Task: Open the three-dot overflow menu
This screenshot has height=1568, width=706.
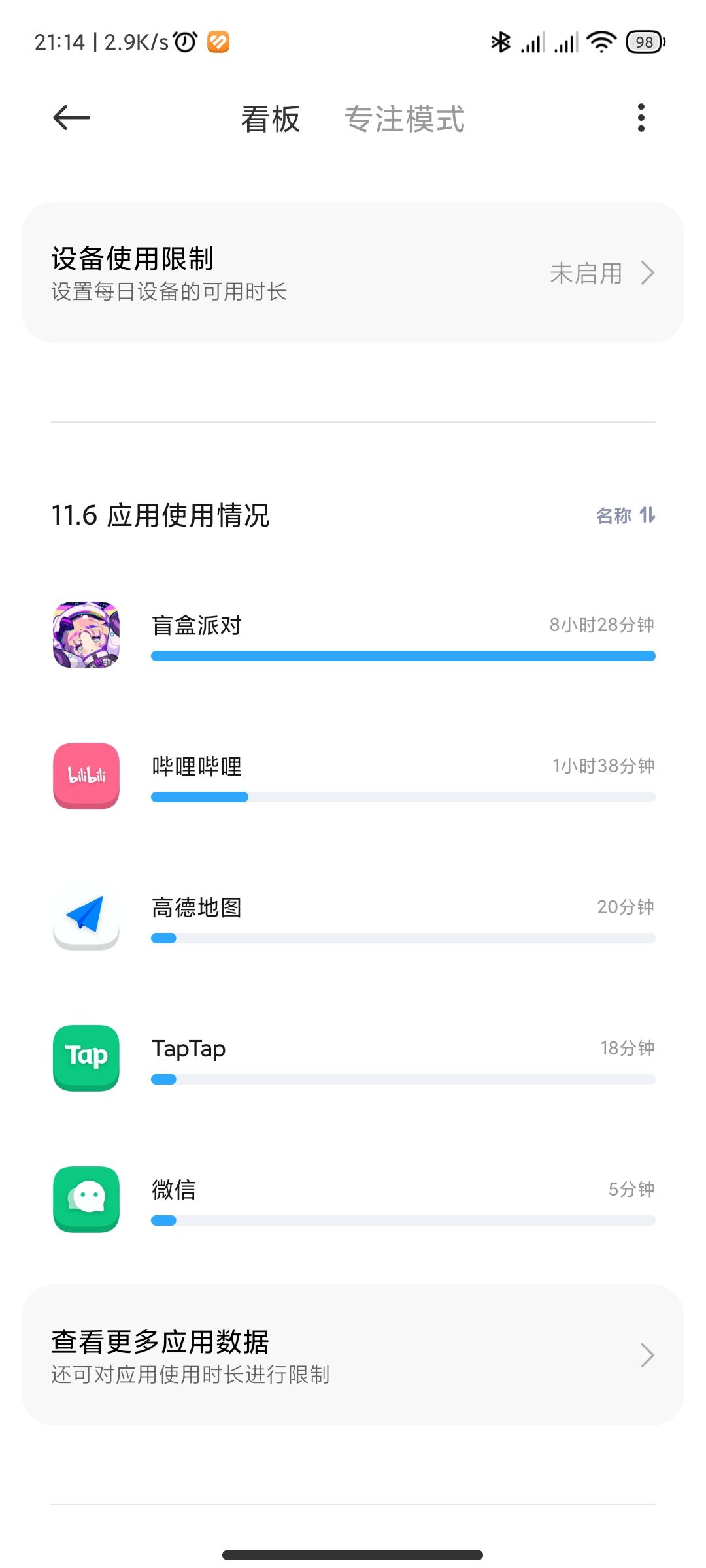Action: pyautogui.click(x=640, y=118)
